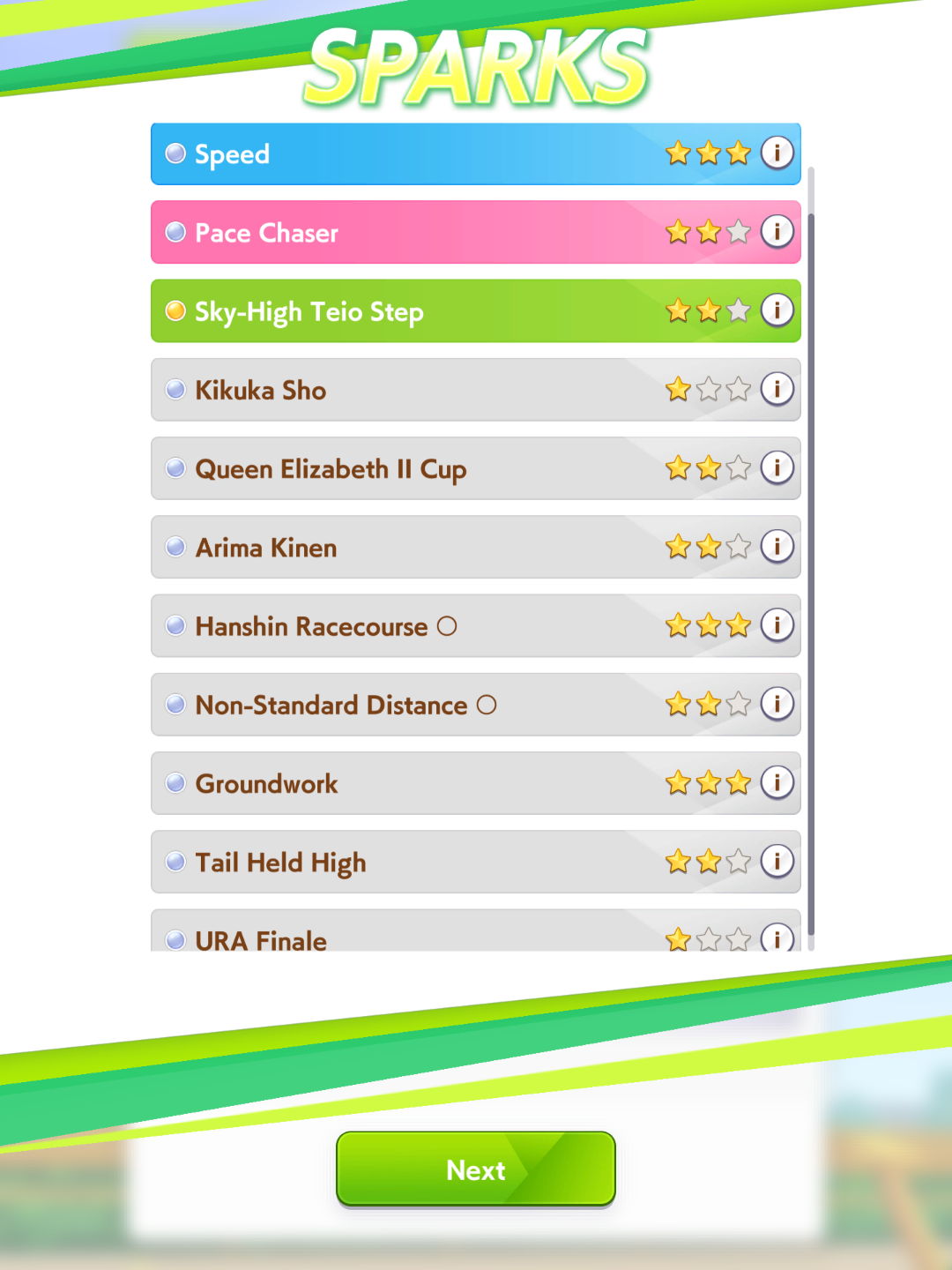This screenshot has height=1270, width=952.
Task: View URA Finale spark info
Action: 777,938
